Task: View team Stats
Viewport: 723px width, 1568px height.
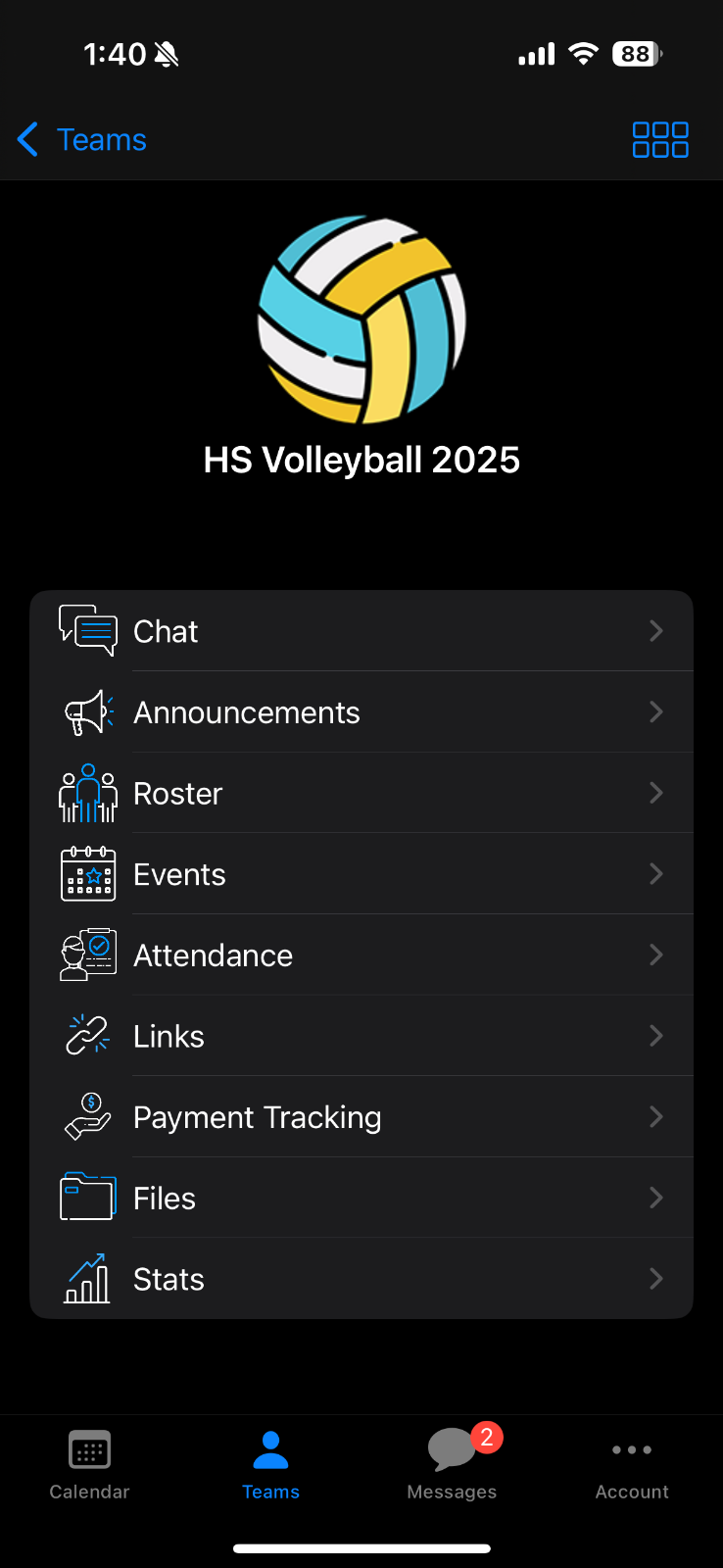Action: coord(361,1279)
